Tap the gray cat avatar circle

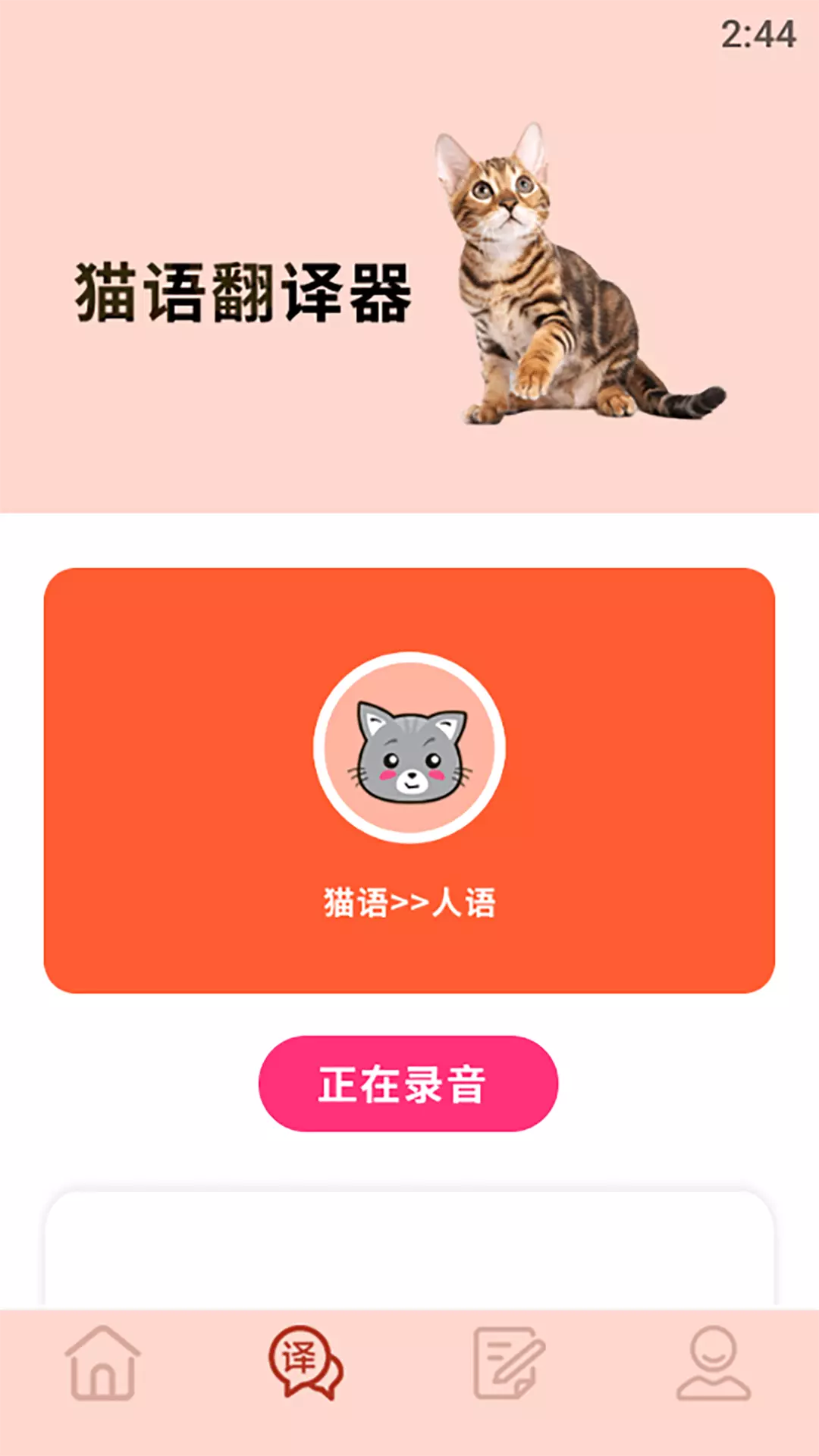tap(409, 748)
